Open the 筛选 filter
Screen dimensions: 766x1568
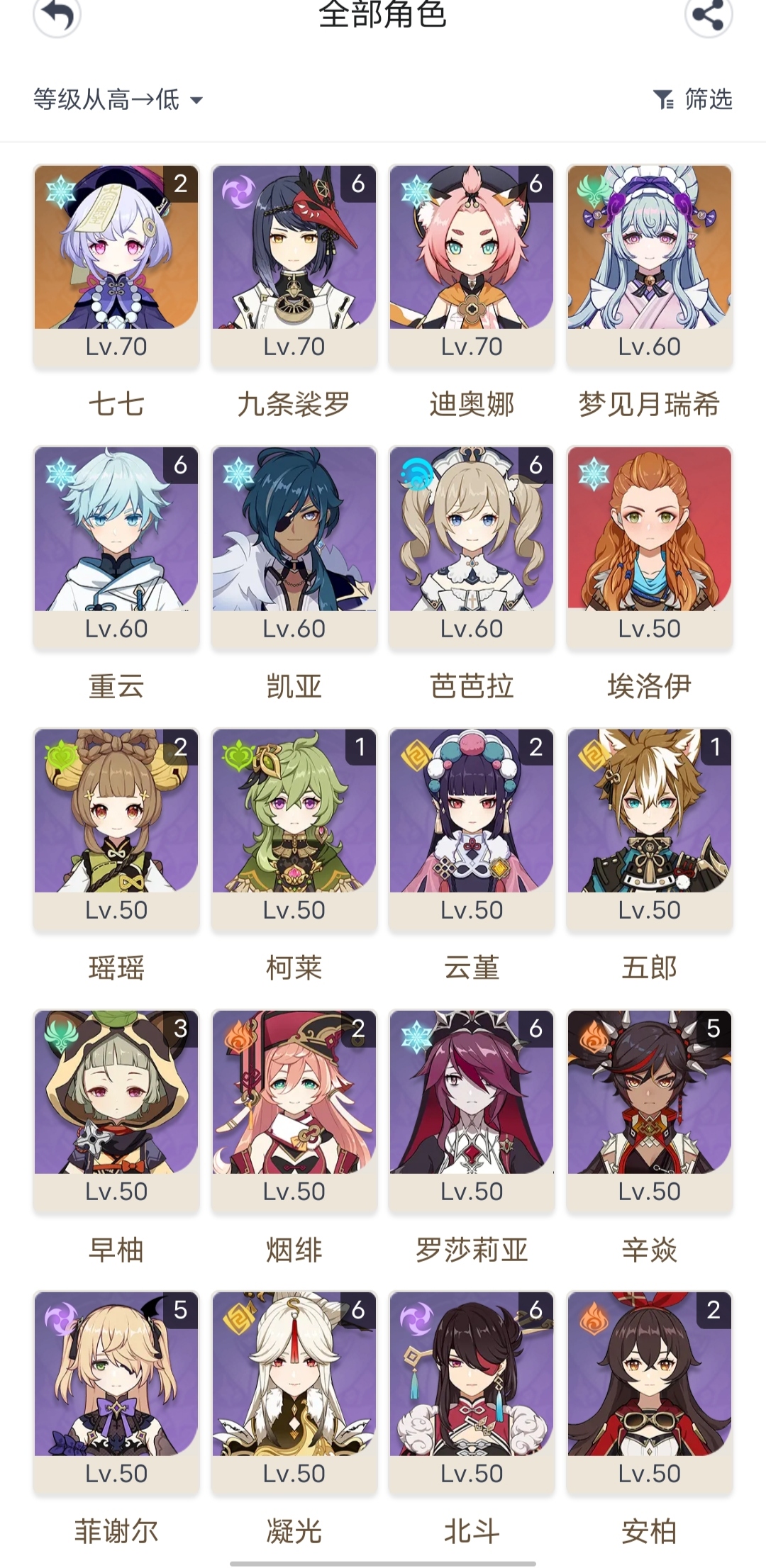click(692, 99)
